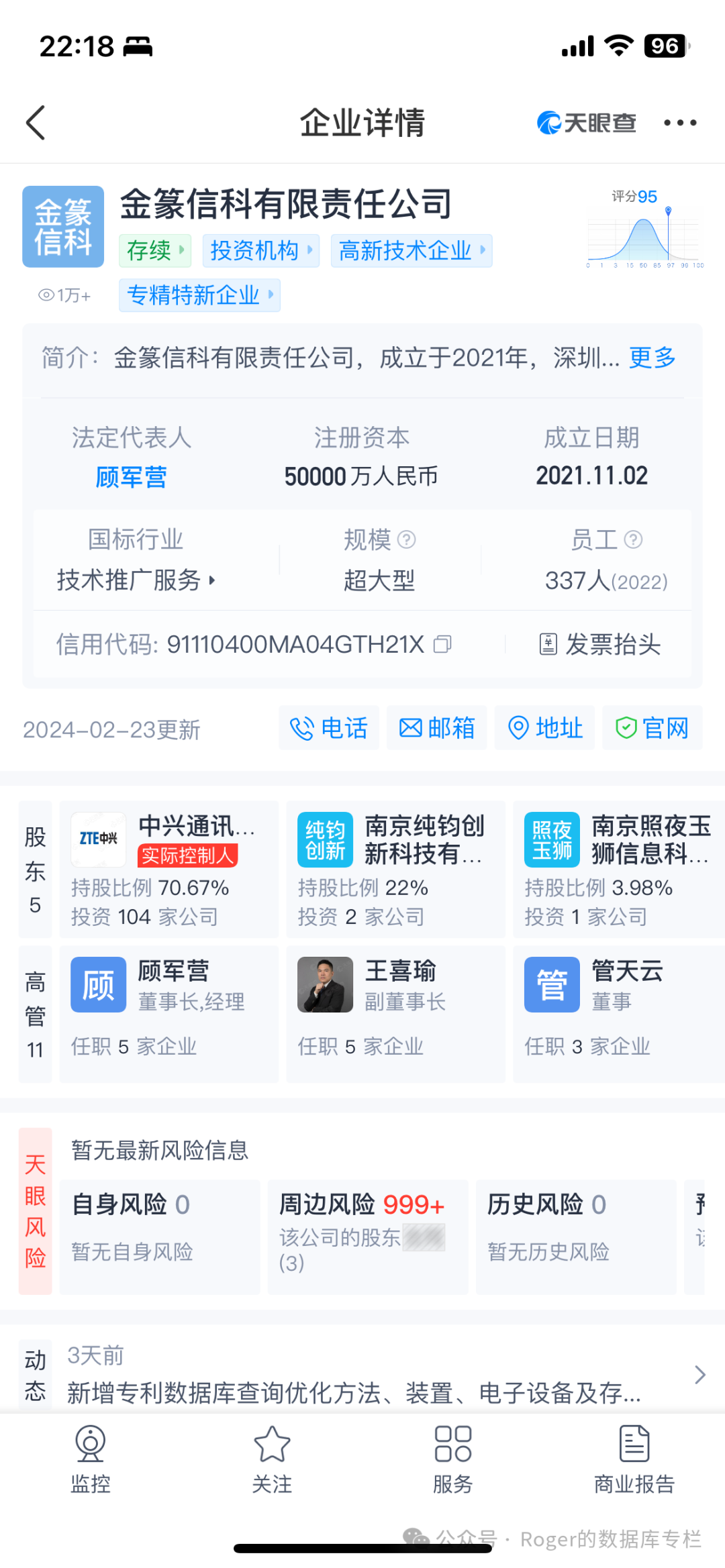View company 邮箱 email info
This screenshot has width=725, height=1568.
click(x=437, y=728)
